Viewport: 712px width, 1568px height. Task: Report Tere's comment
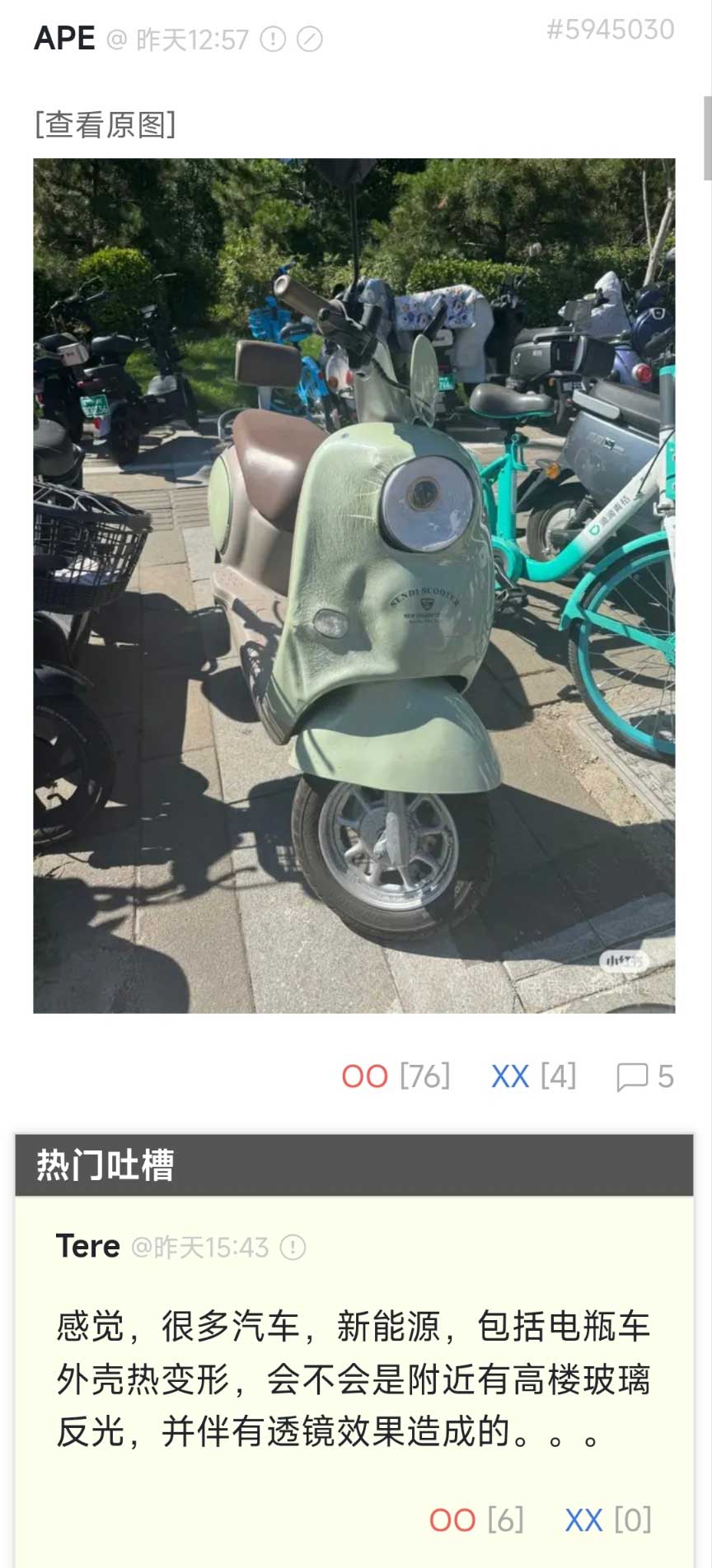click(293, 1248)
